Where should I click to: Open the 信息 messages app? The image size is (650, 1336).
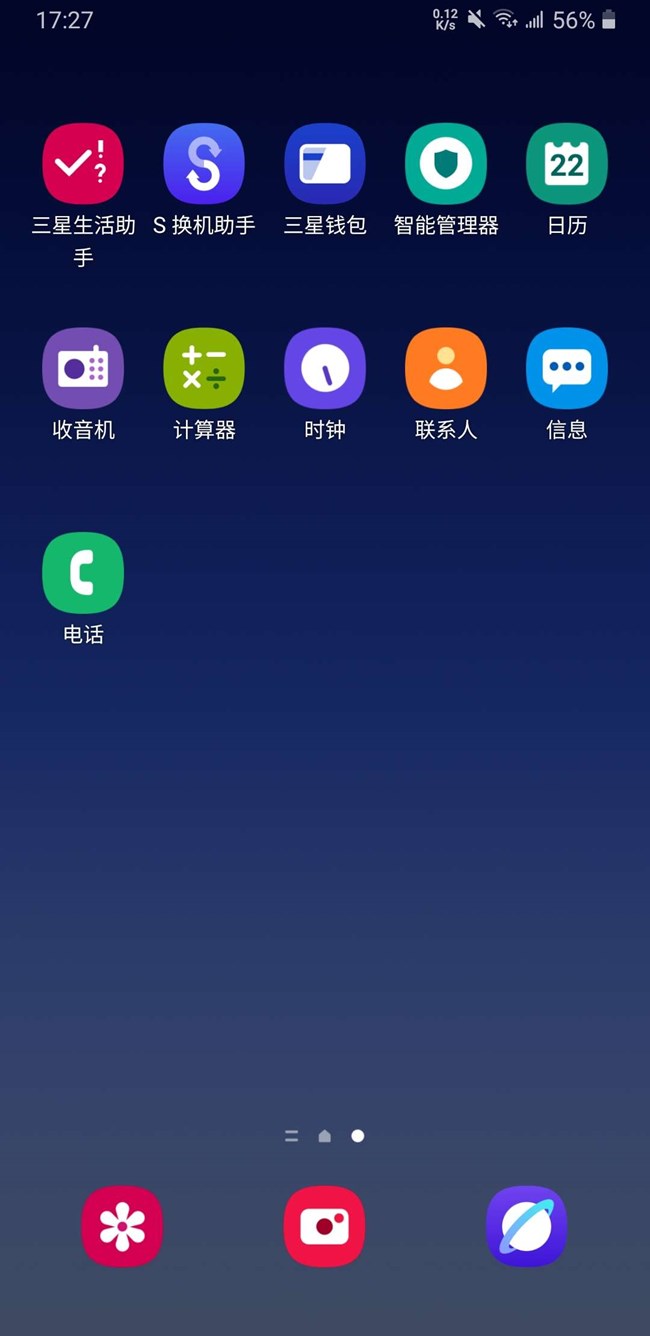pos(567,369)
